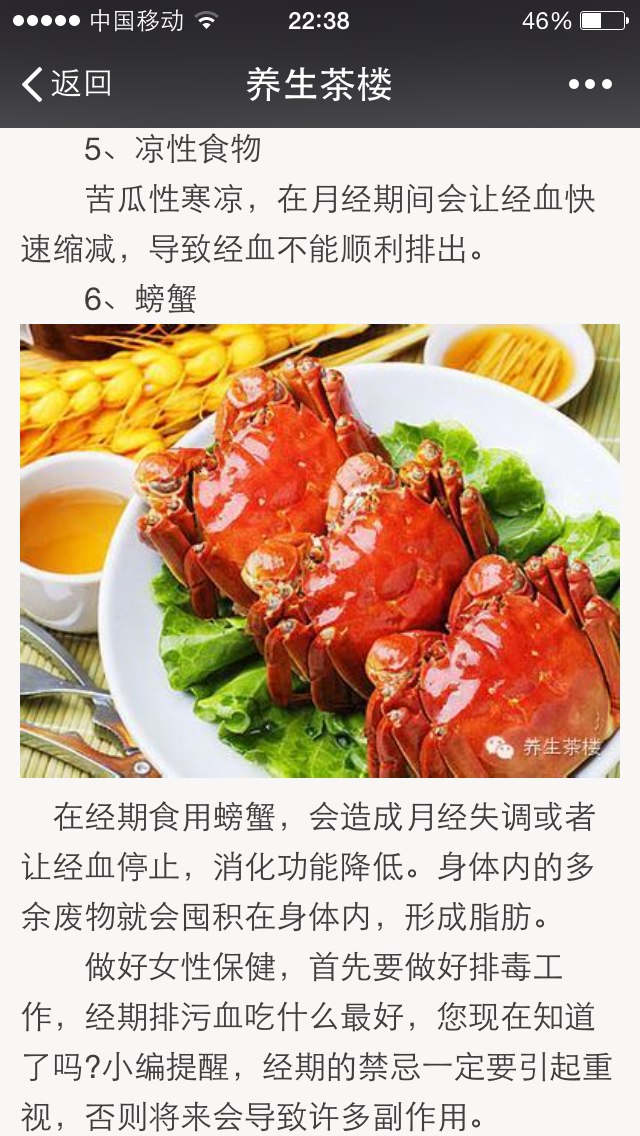
Task: Open the crab photo in the article
Action: (x=320, y=551)
